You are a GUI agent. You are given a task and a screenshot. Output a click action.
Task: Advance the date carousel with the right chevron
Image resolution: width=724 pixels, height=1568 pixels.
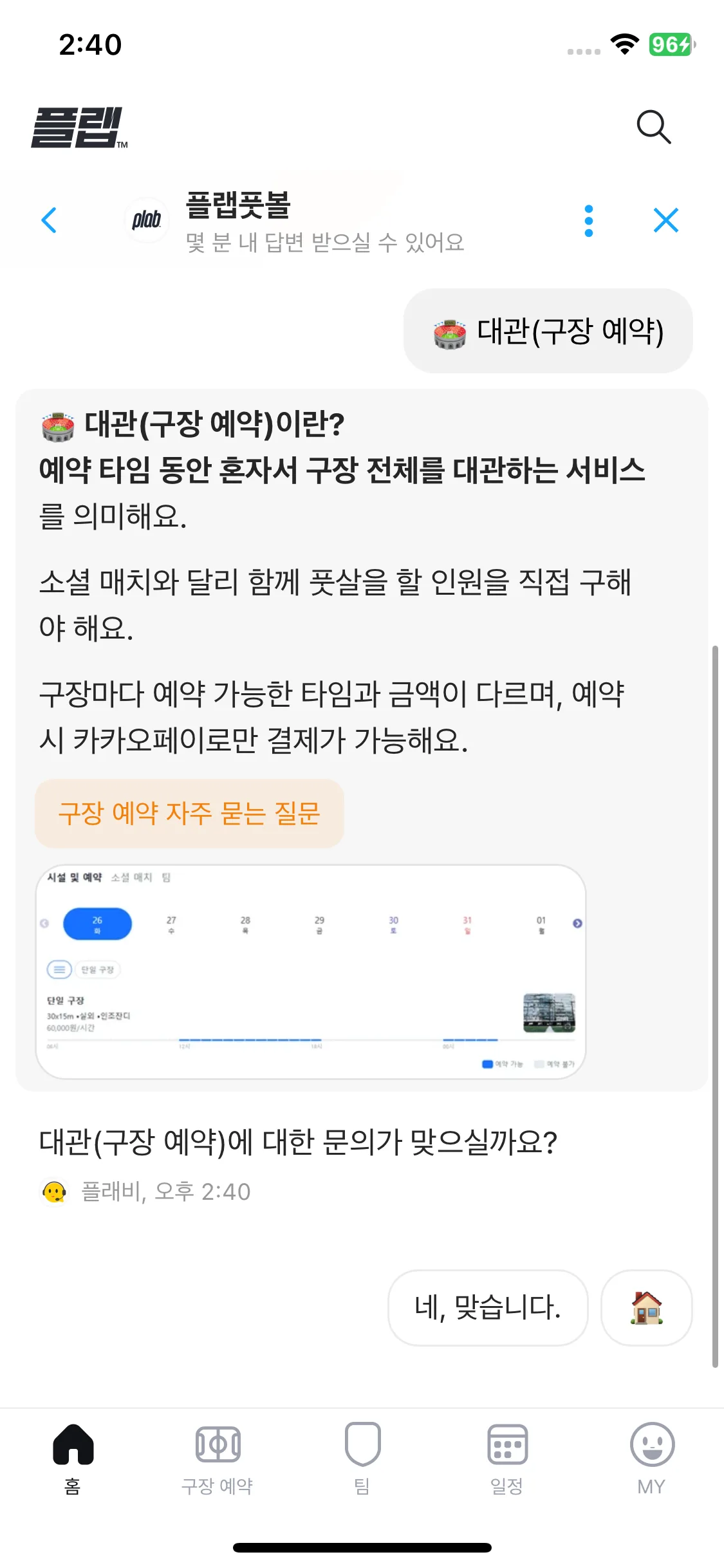click(576, 923)
